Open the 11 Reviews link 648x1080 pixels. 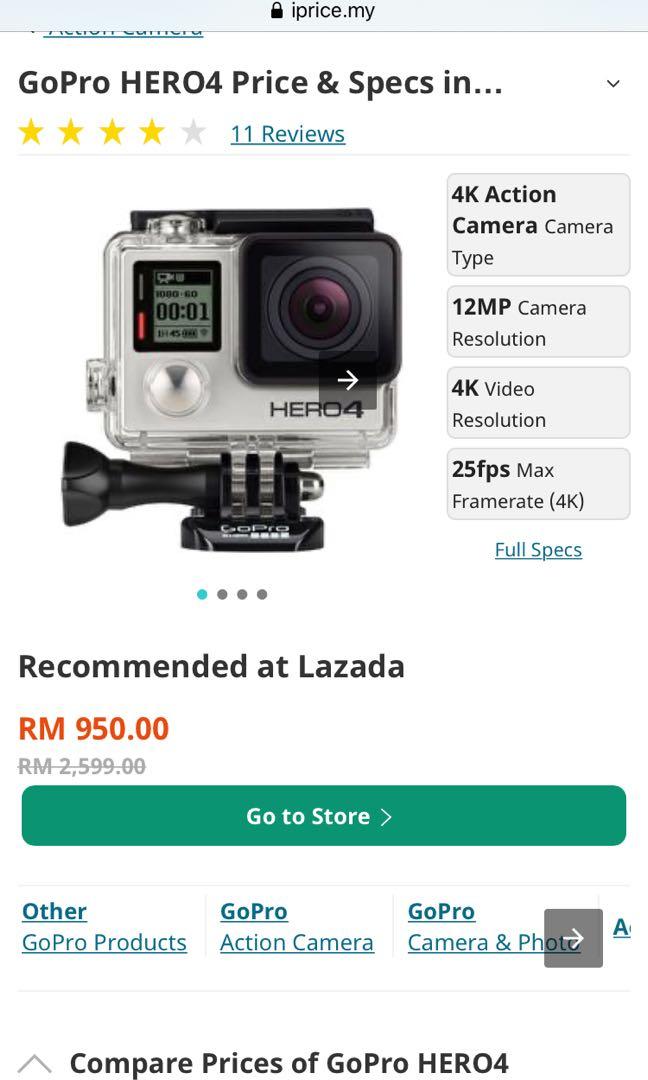[x=287, y=134]
